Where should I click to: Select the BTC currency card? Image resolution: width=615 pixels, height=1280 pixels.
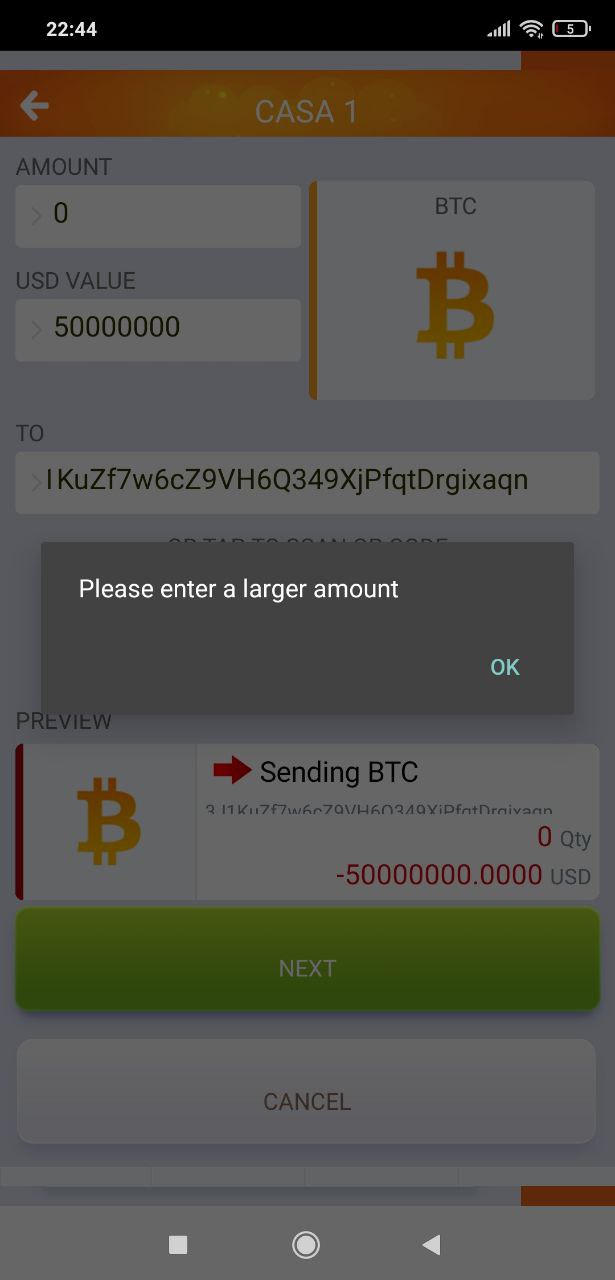(x=452, y=290)
